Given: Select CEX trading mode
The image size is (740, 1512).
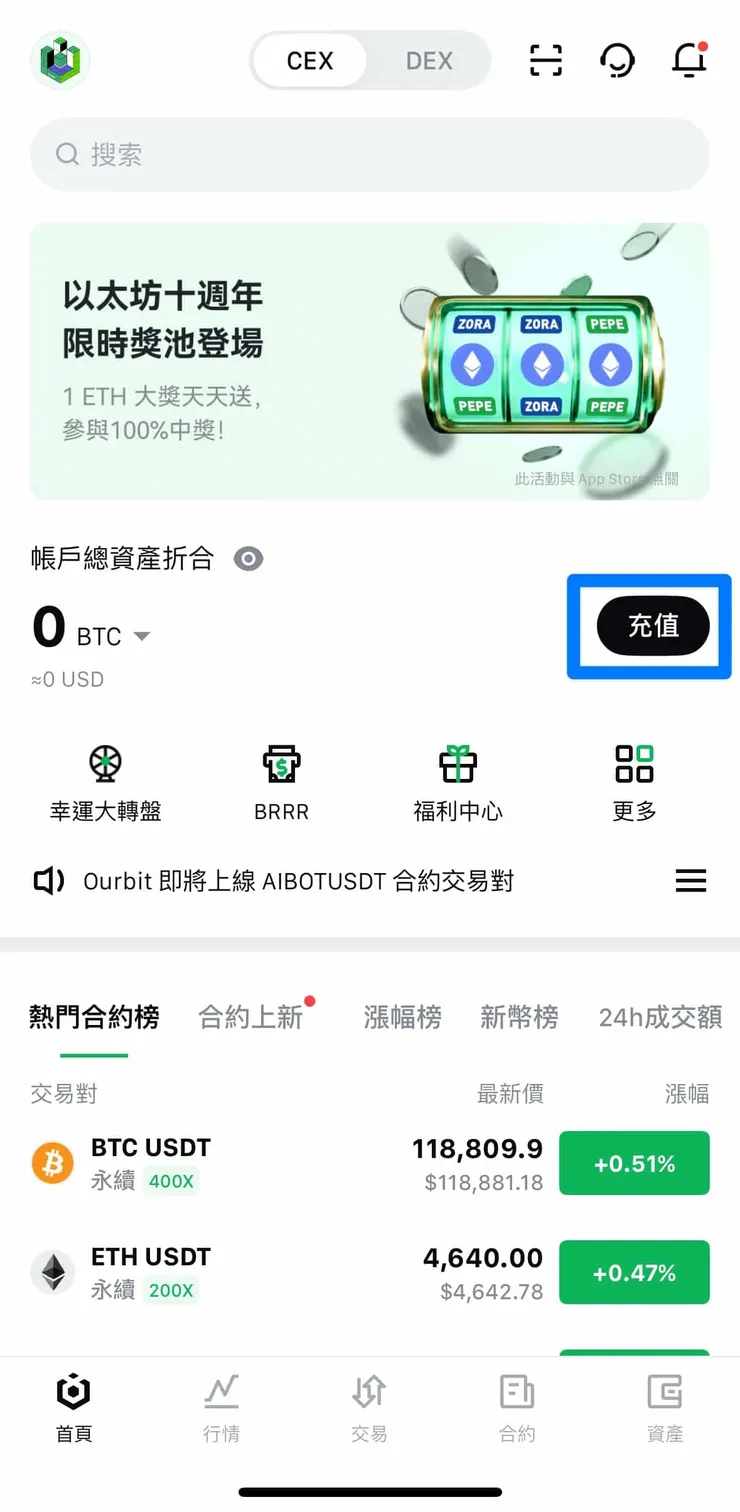Looking at the screenshot, I should tap(311, 60).
